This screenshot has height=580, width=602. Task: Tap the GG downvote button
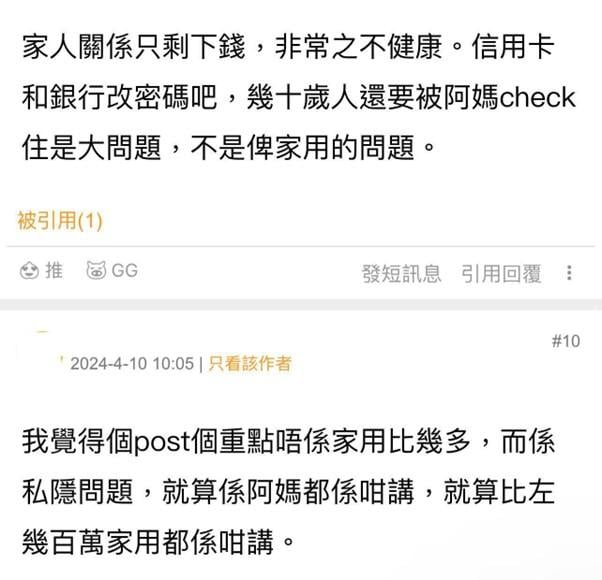112,270
